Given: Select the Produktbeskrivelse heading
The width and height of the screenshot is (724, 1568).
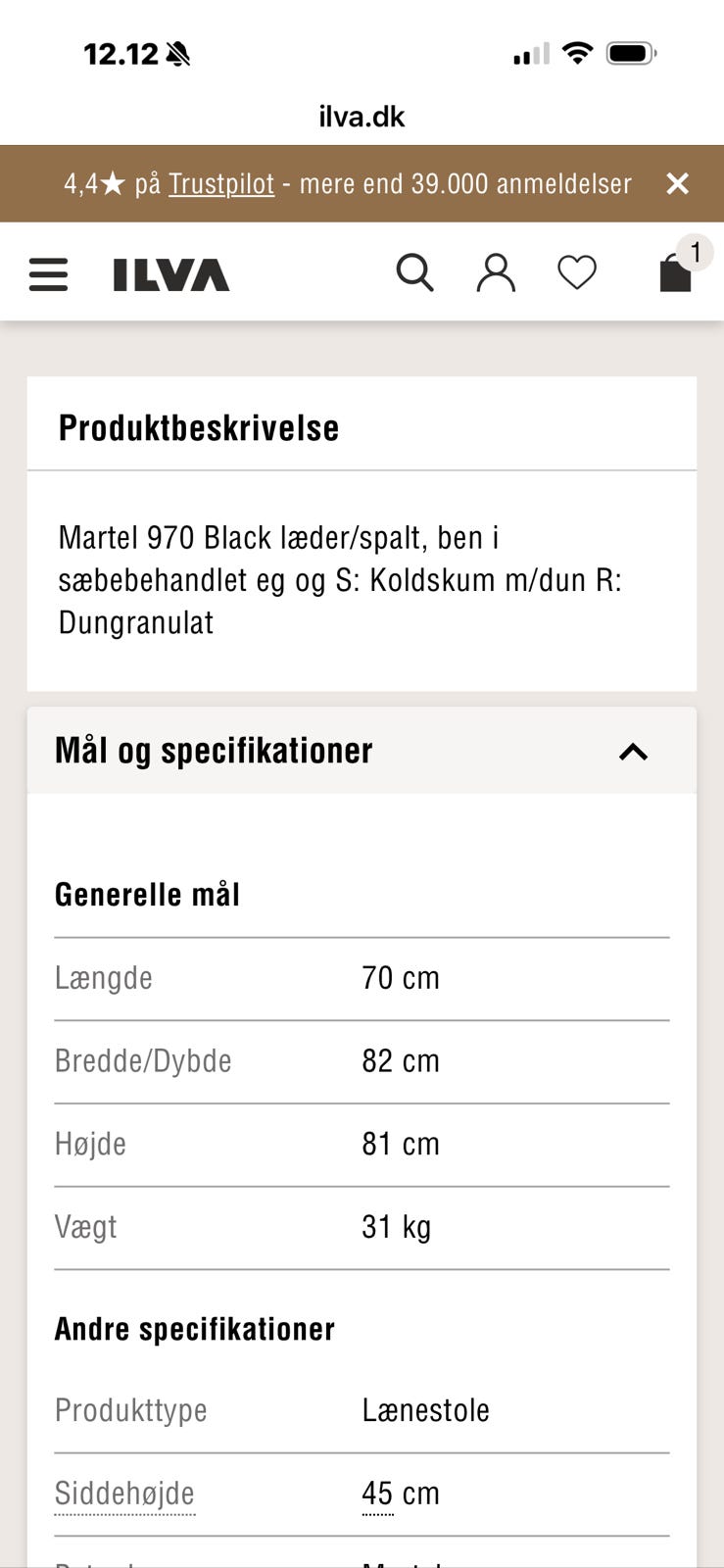Looking at the screenshot, I should [198, 426].
